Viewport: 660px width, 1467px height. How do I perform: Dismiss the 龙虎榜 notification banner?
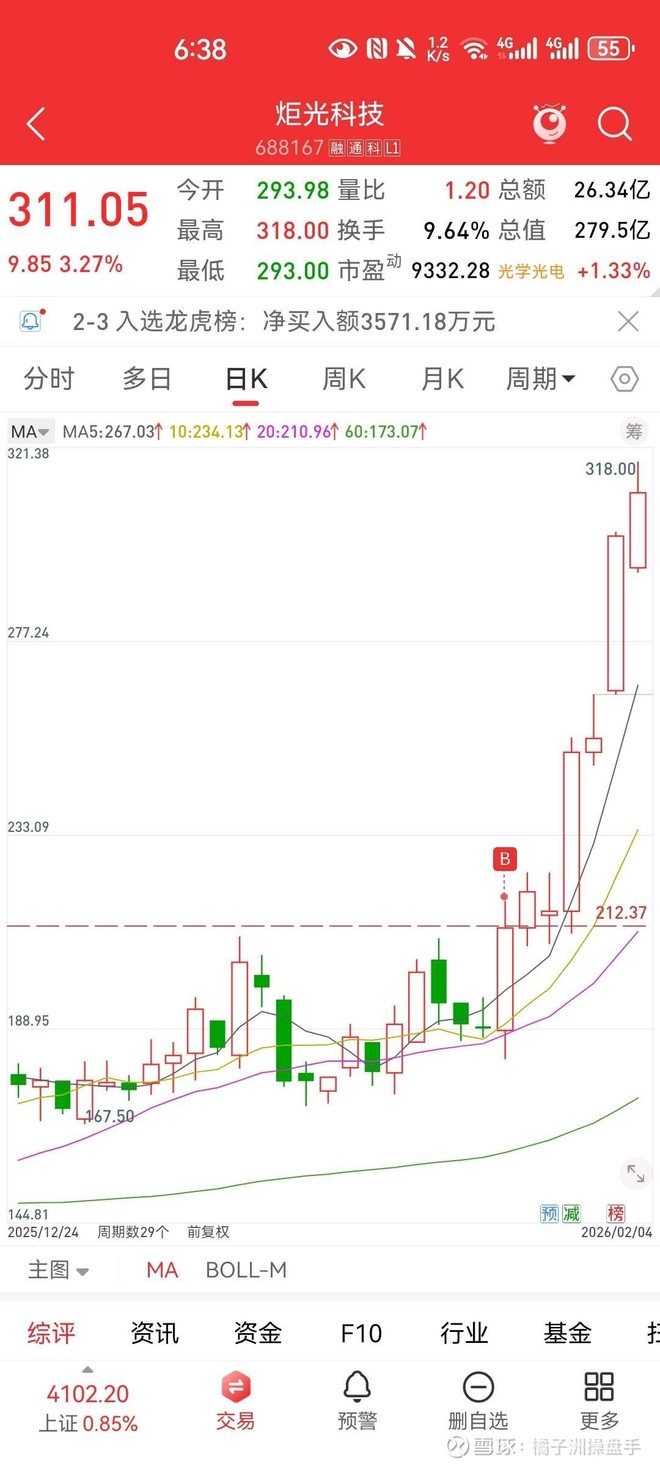tap(628, 321)
